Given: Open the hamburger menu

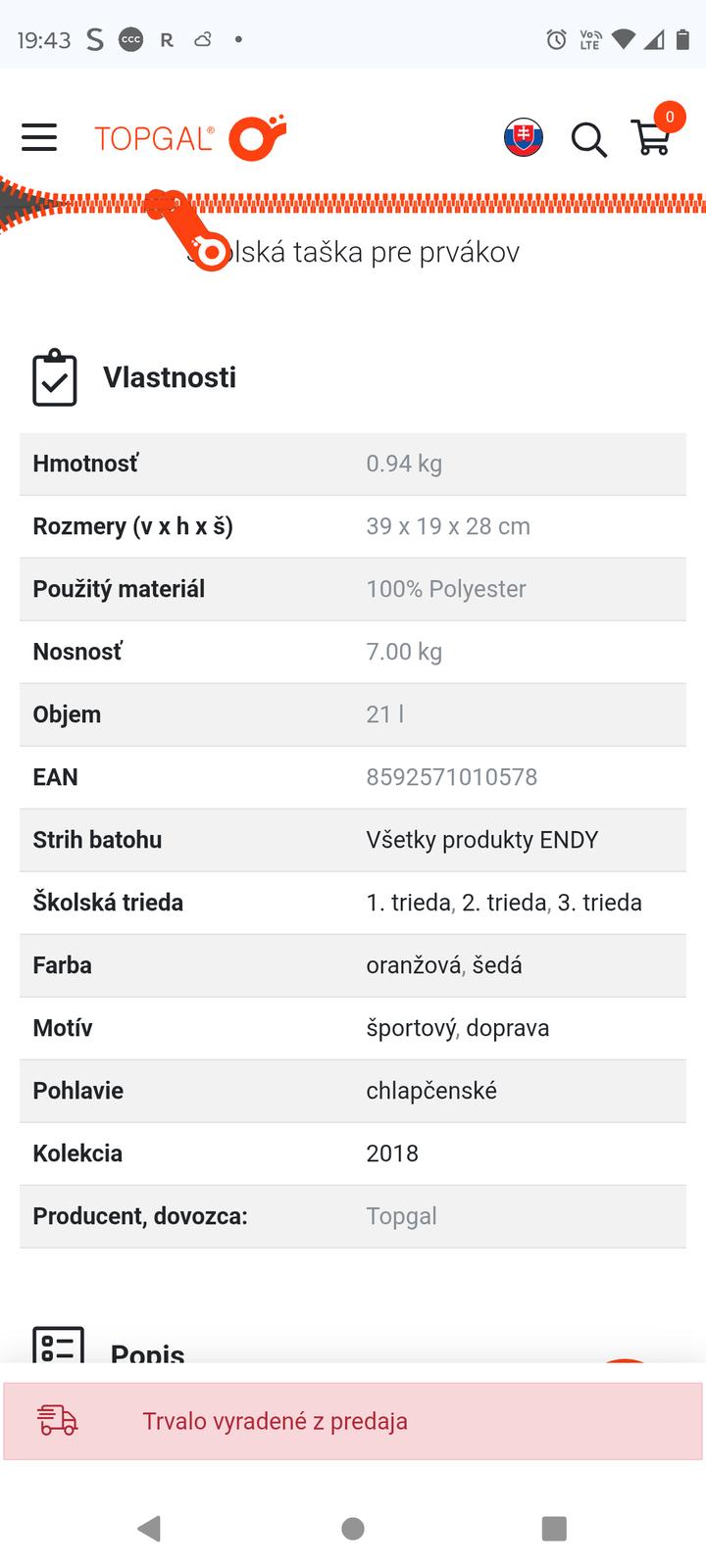Looking at the screenshot, I should tap(39, 137).
